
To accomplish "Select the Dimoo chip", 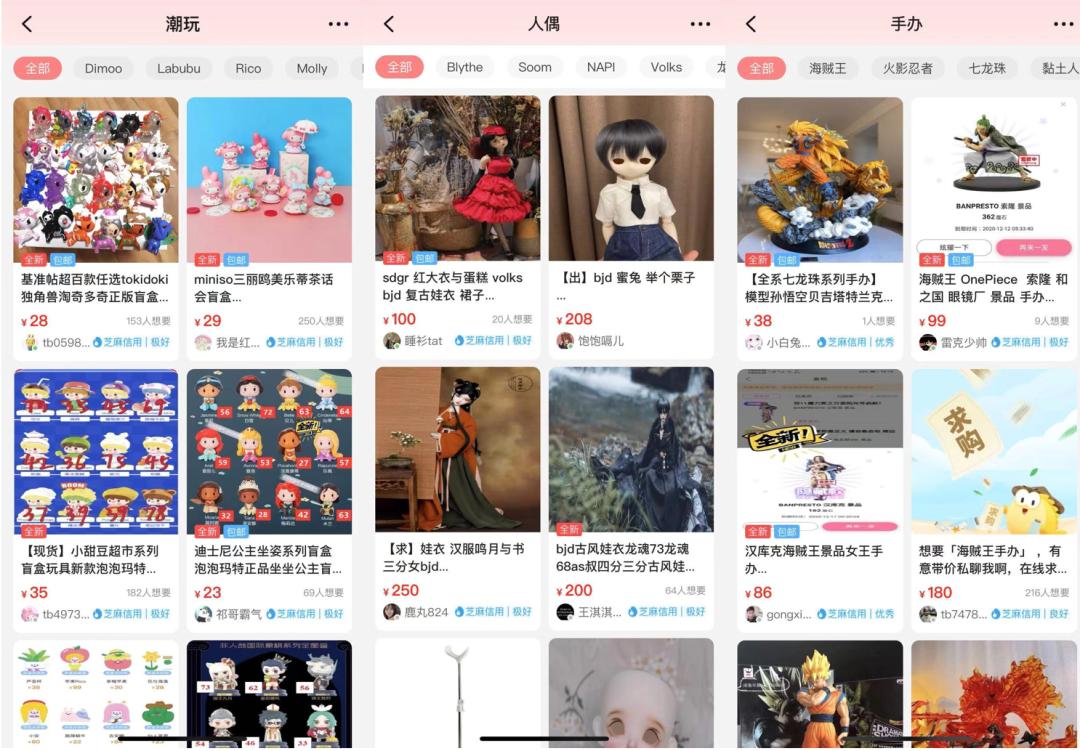I will pyautogui.click(x=103, y=68).
